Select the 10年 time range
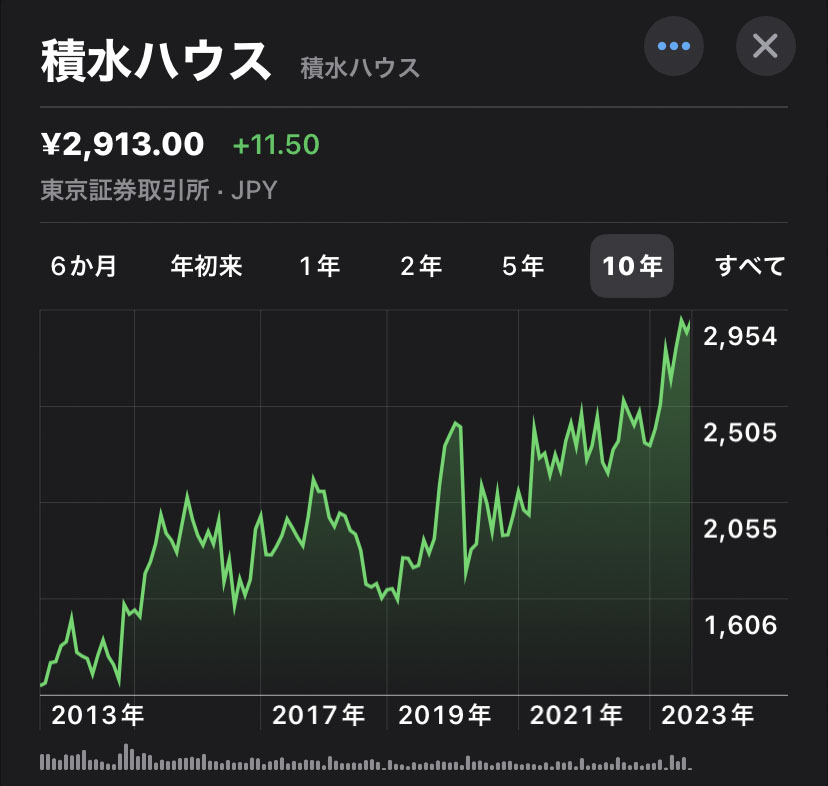The height and width of the screenshot is (786, 828). tap(631, 267)
